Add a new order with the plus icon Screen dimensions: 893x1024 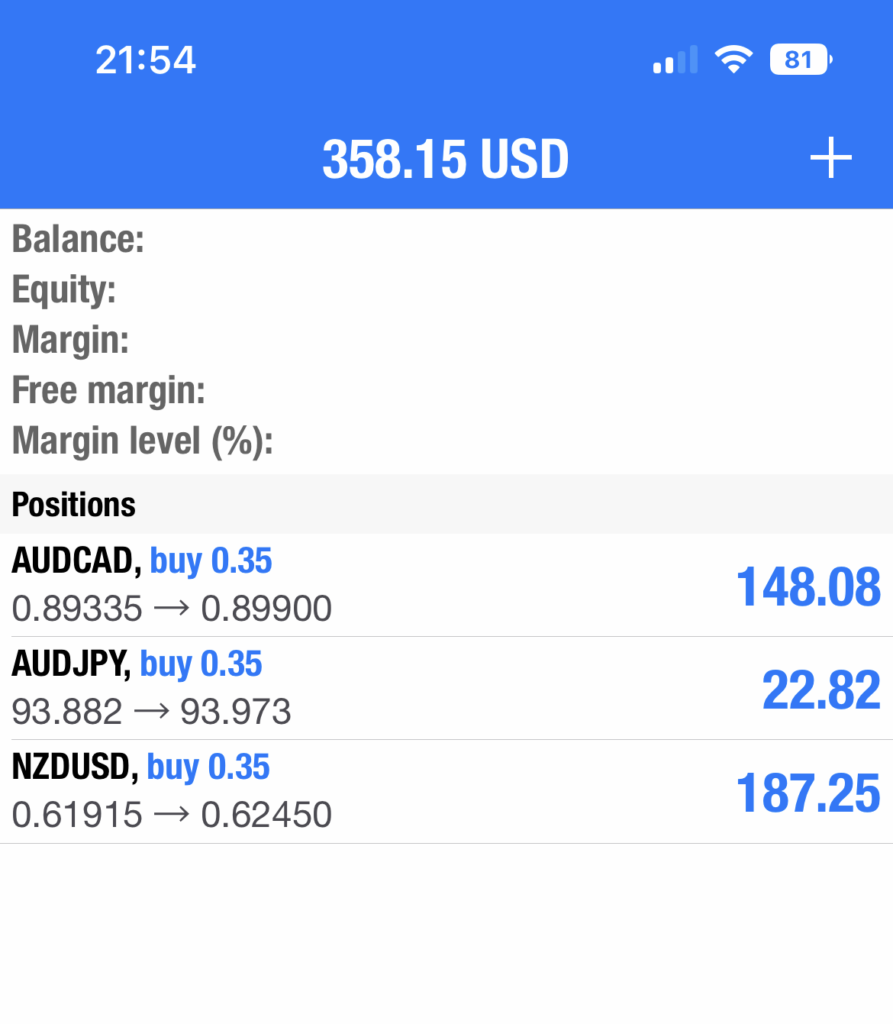pyautogui.click(x=830, y=159)
